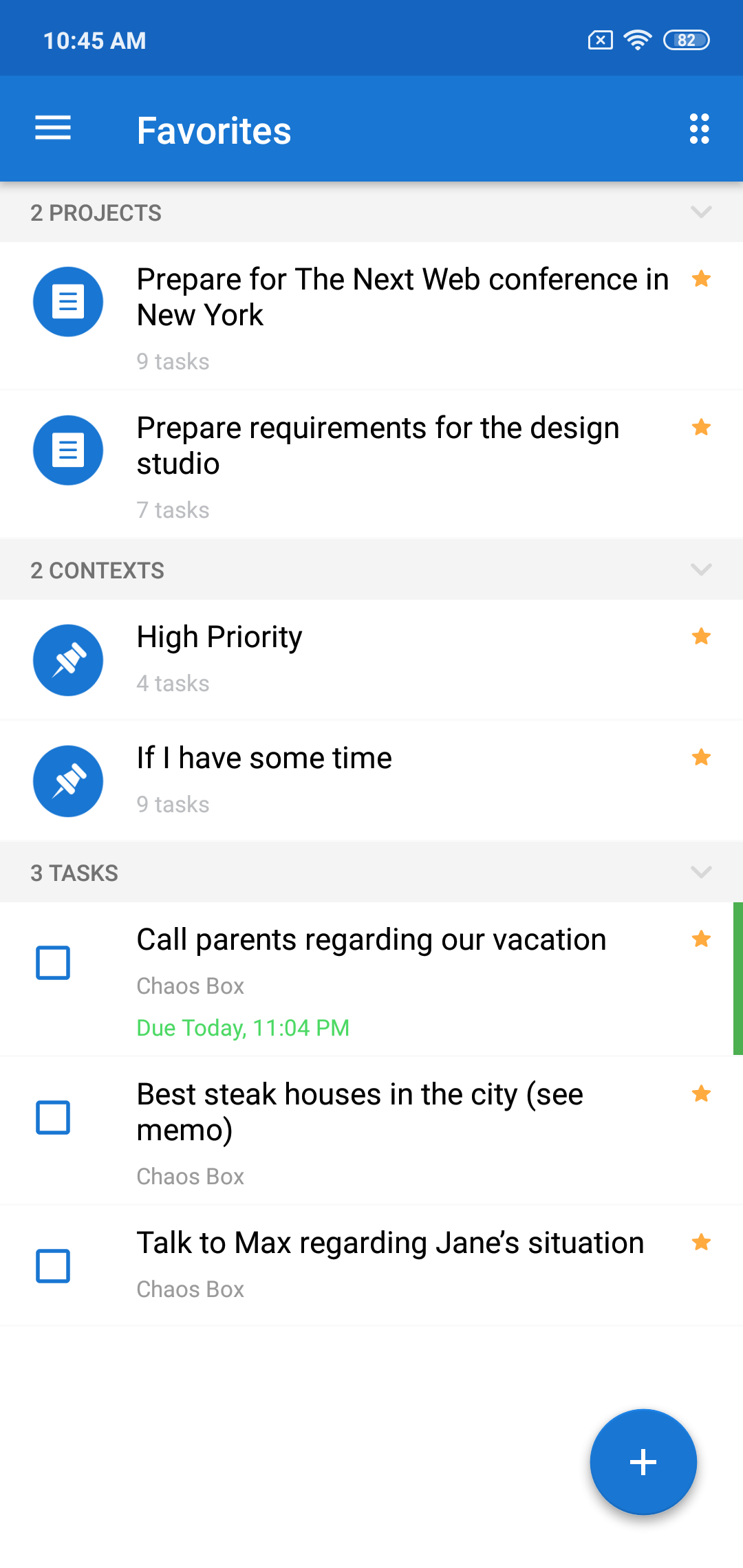Unstar the High Priority context
The image size is (743, 1568).
701,637
